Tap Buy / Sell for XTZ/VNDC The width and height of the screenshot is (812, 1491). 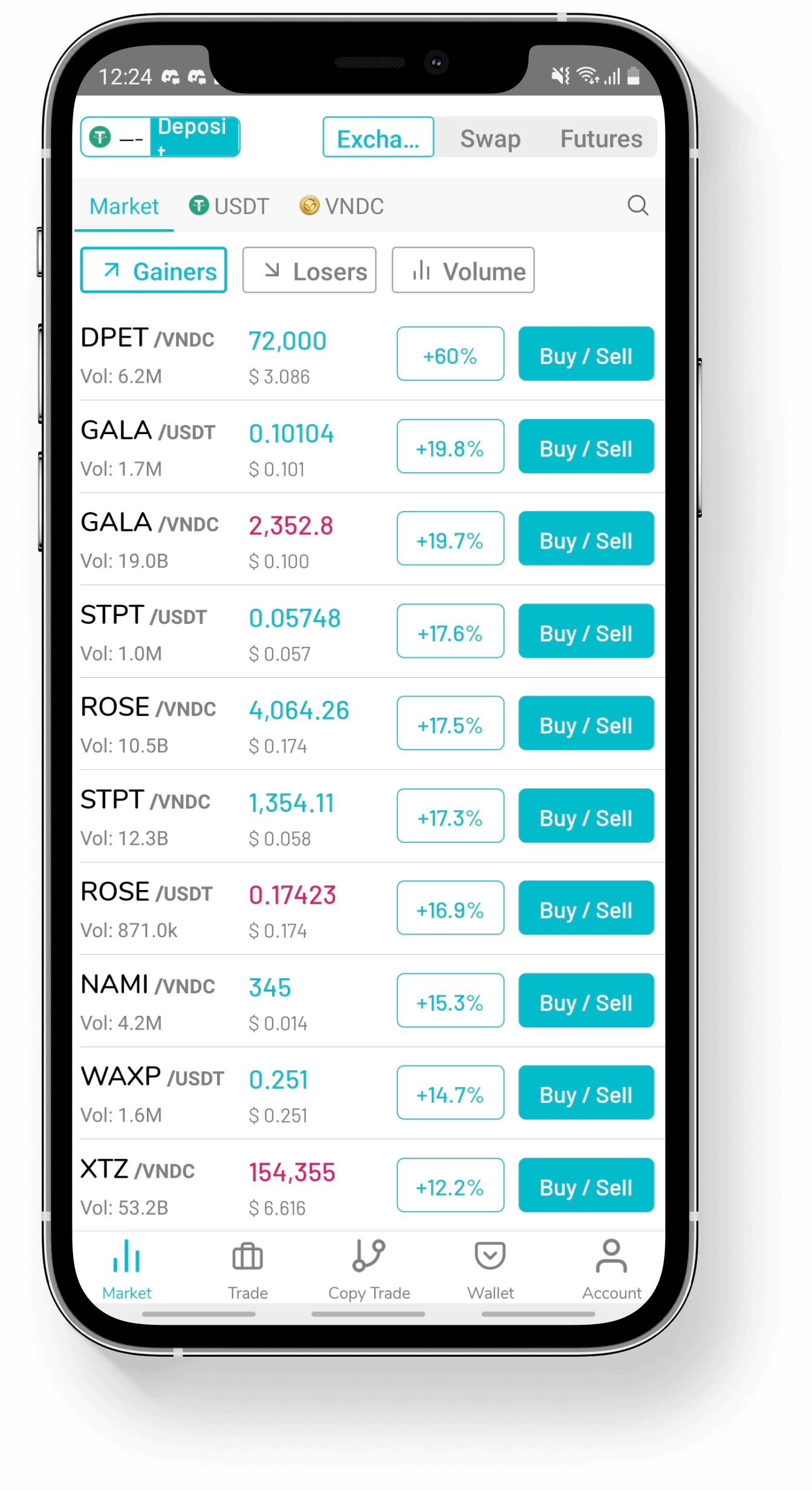click(585, 1186)
